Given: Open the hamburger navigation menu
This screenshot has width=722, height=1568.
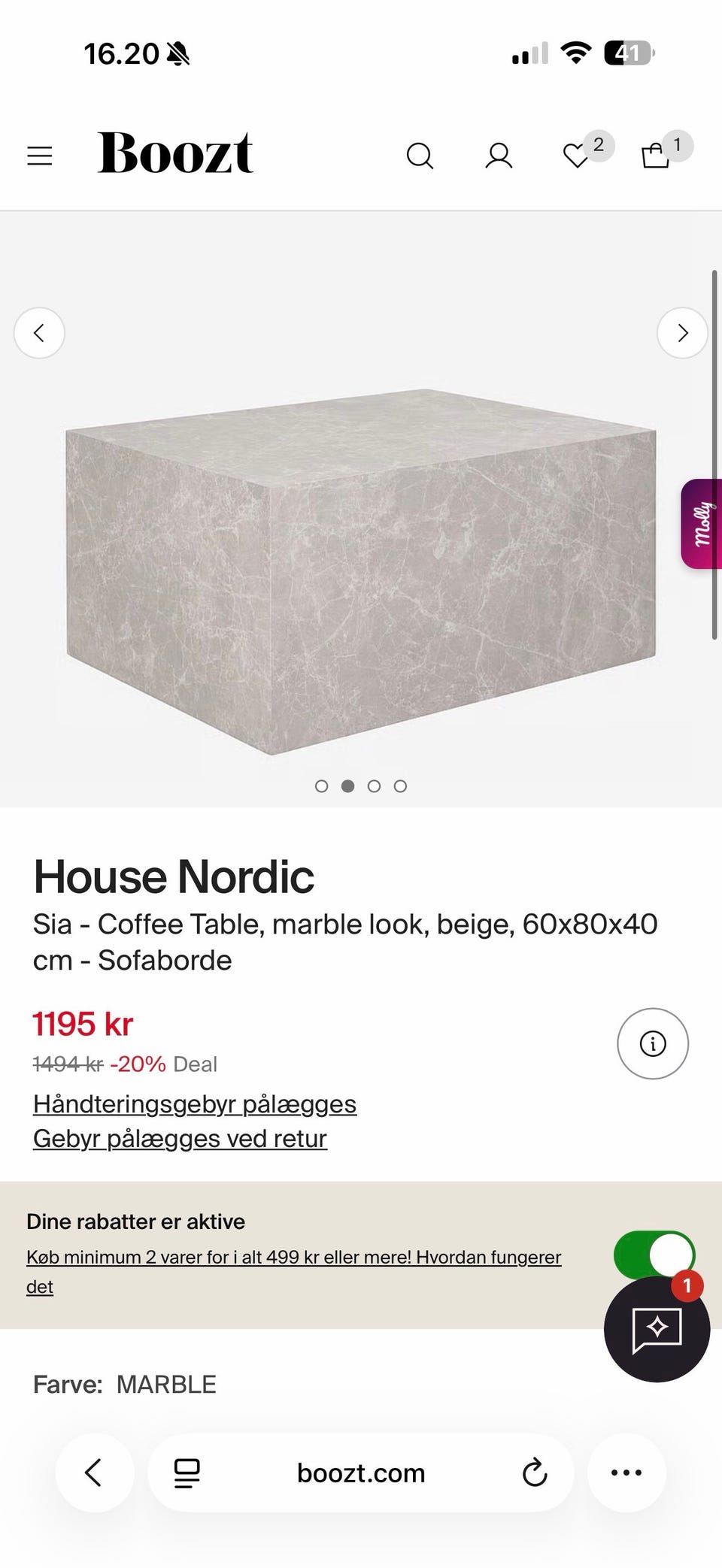Looking at the screenshot, I should [x=40, y=156].
